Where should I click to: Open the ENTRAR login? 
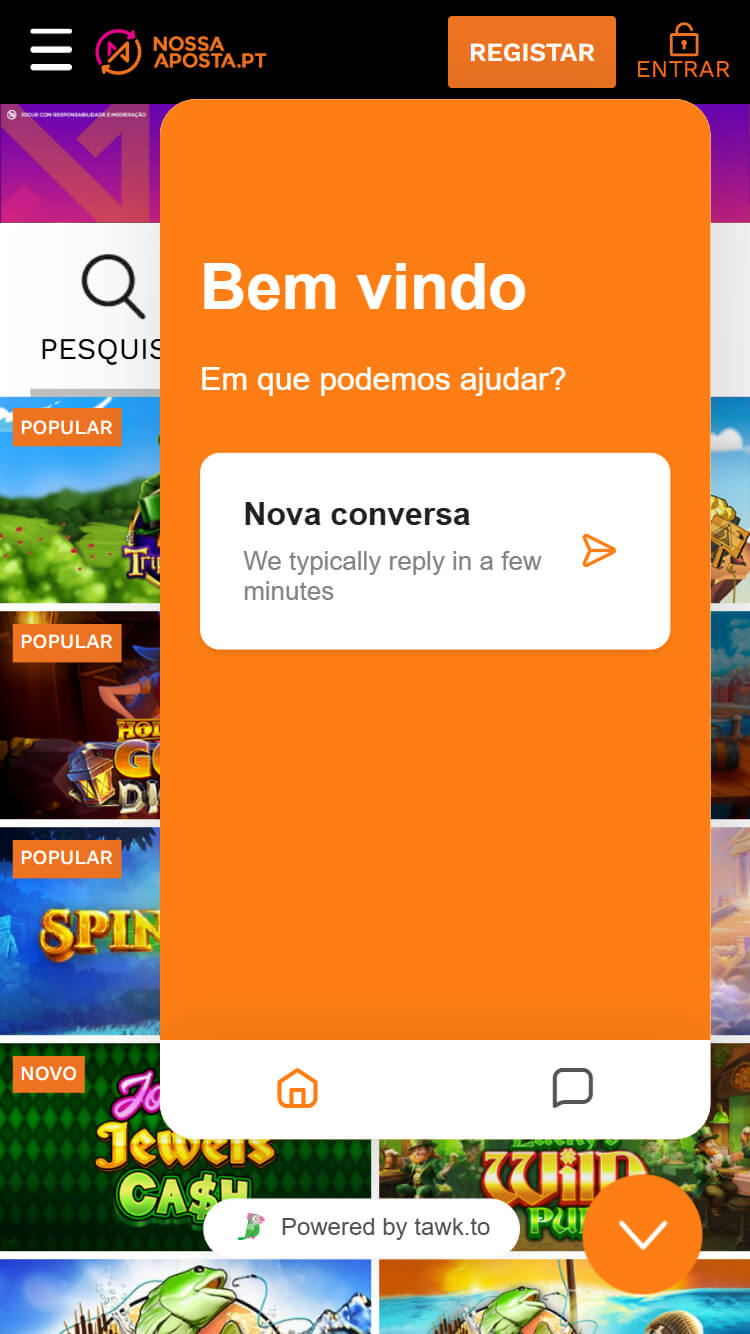(683, 52)
